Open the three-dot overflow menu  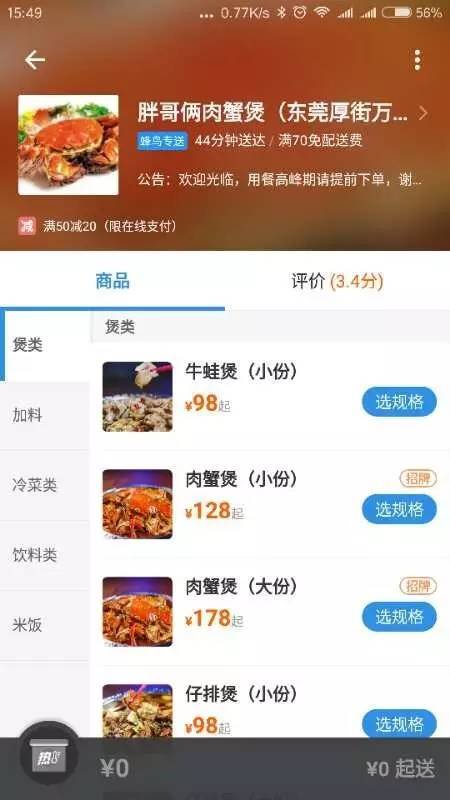(417, 60)
